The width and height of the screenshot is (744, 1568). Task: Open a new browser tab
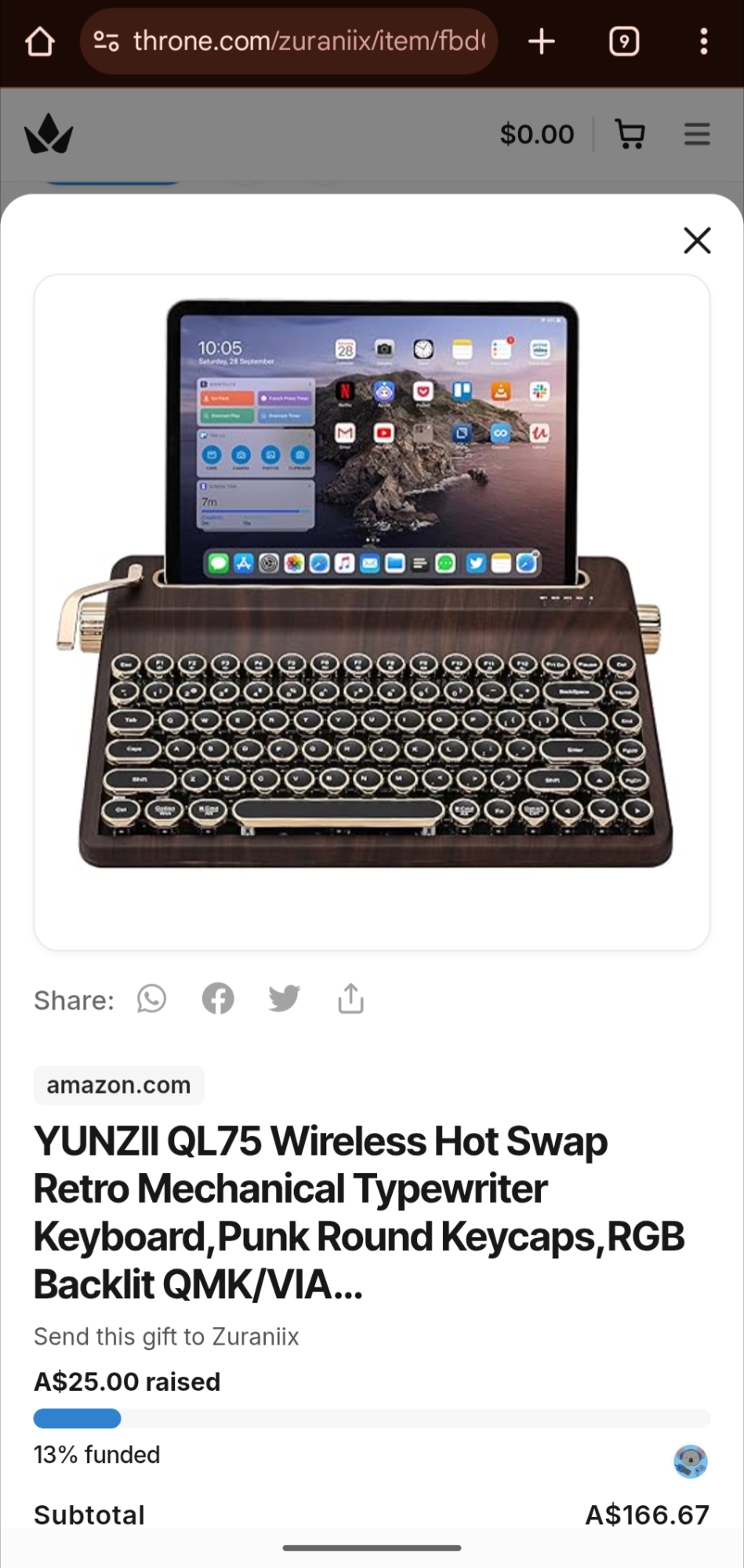click(x=542, y=41)
